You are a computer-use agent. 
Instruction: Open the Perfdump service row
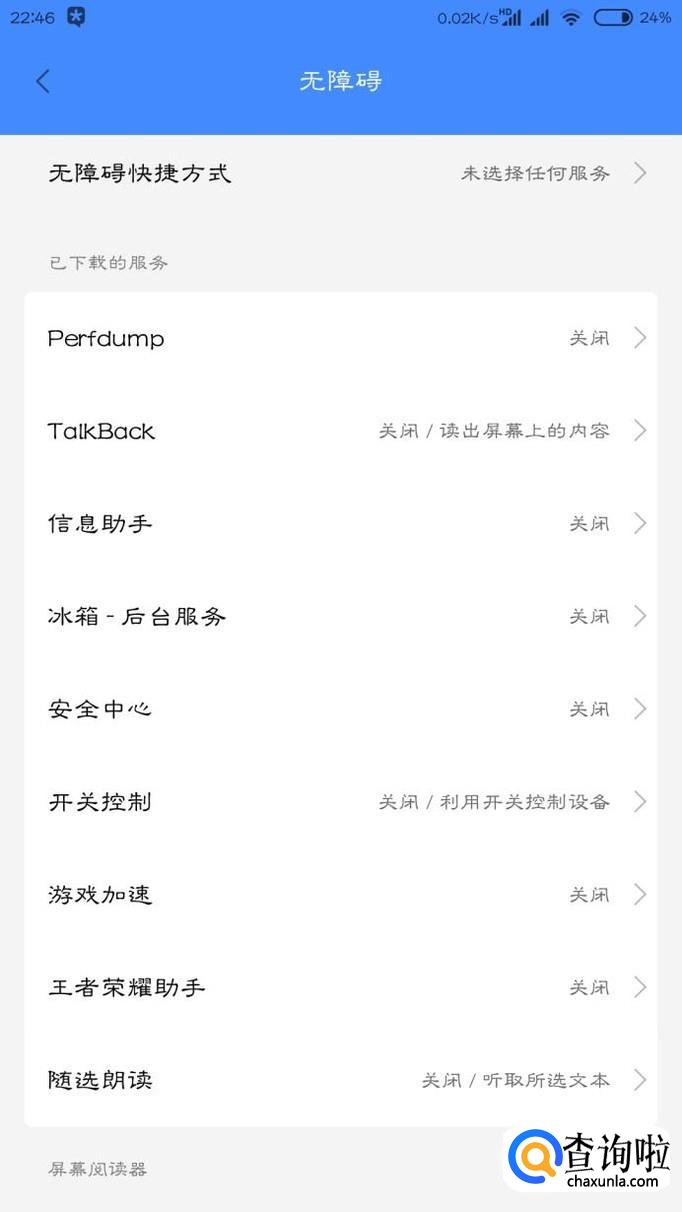pos(340,338)
